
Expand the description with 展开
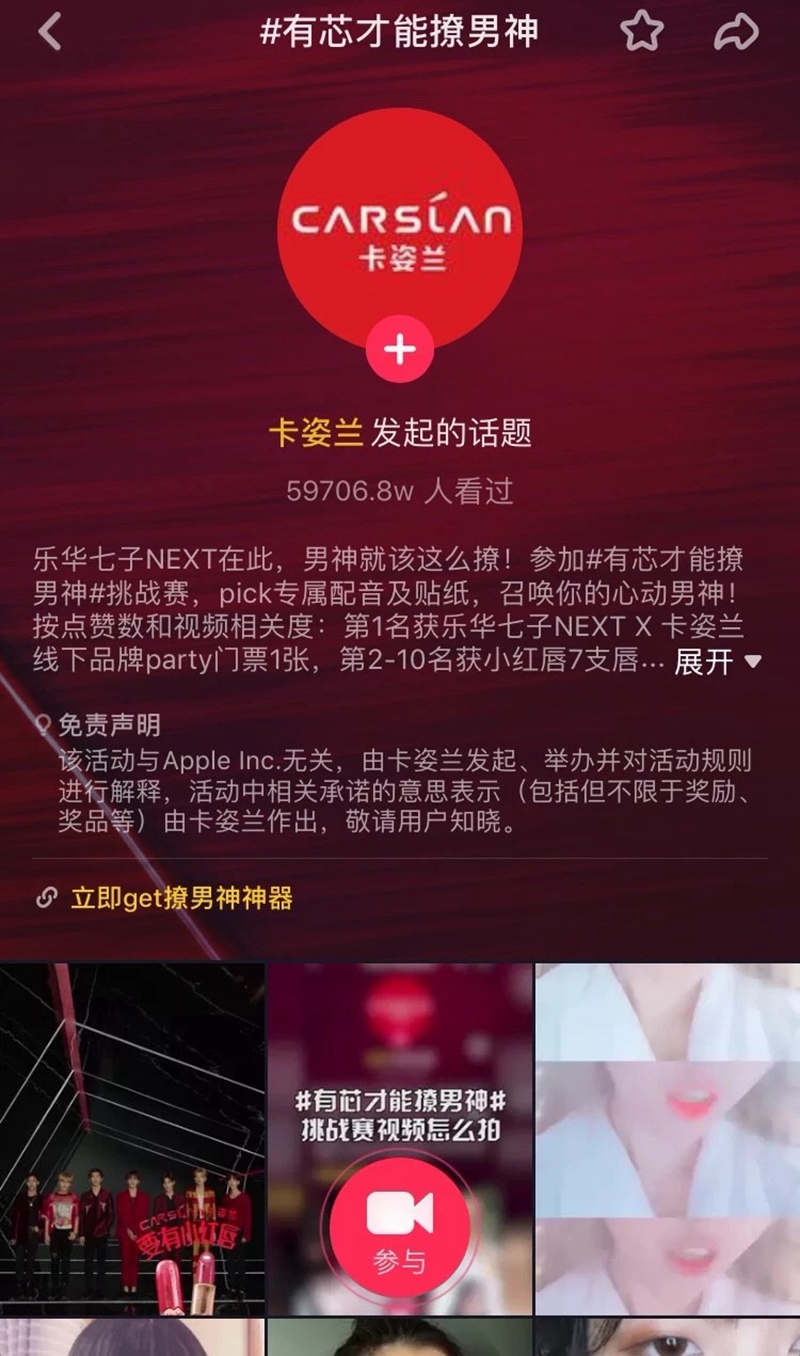(x=718, y=661)
